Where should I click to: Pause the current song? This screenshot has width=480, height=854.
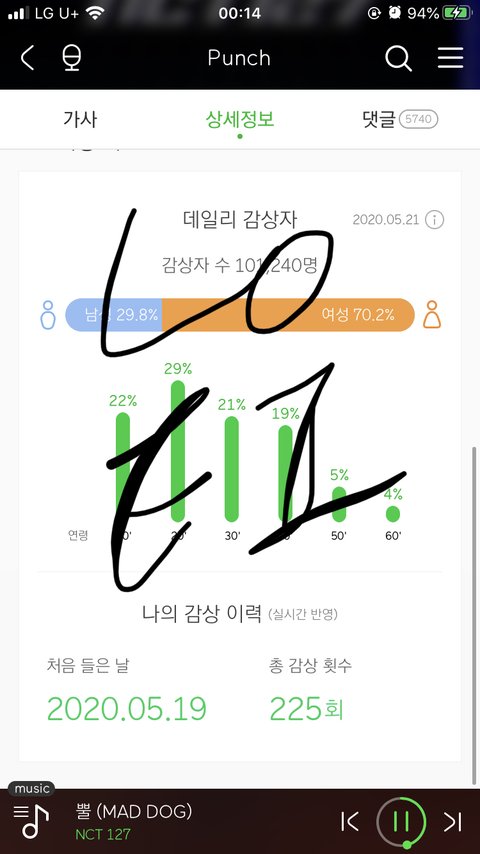pyautogui.click(x=402, y=821)
